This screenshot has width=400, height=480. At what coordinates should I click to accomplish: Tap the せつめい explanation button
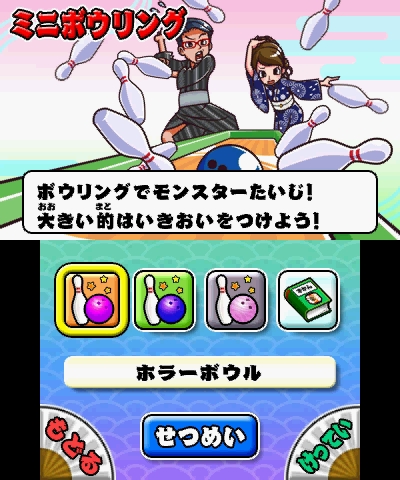(200, 437)
